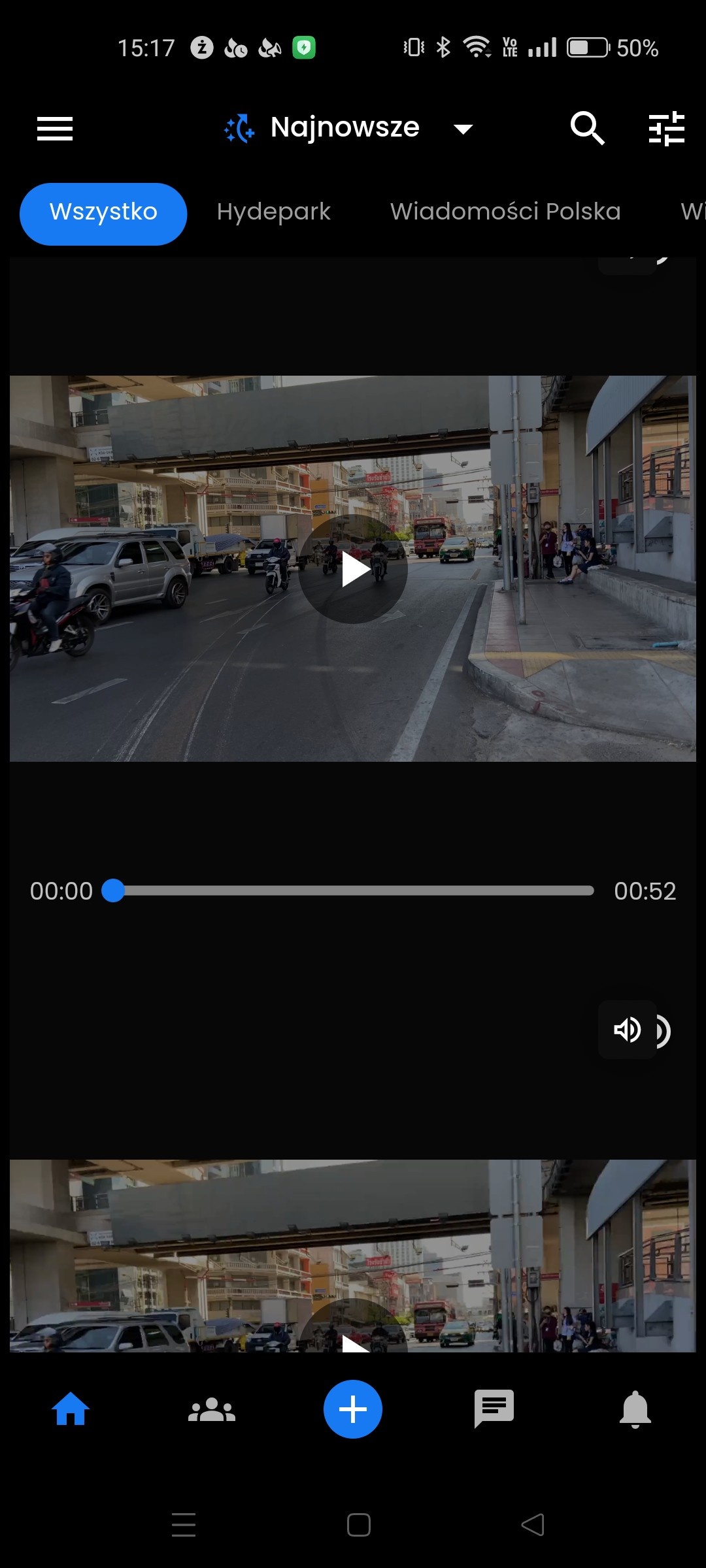Play the 00:52 street video

point(353,569)
